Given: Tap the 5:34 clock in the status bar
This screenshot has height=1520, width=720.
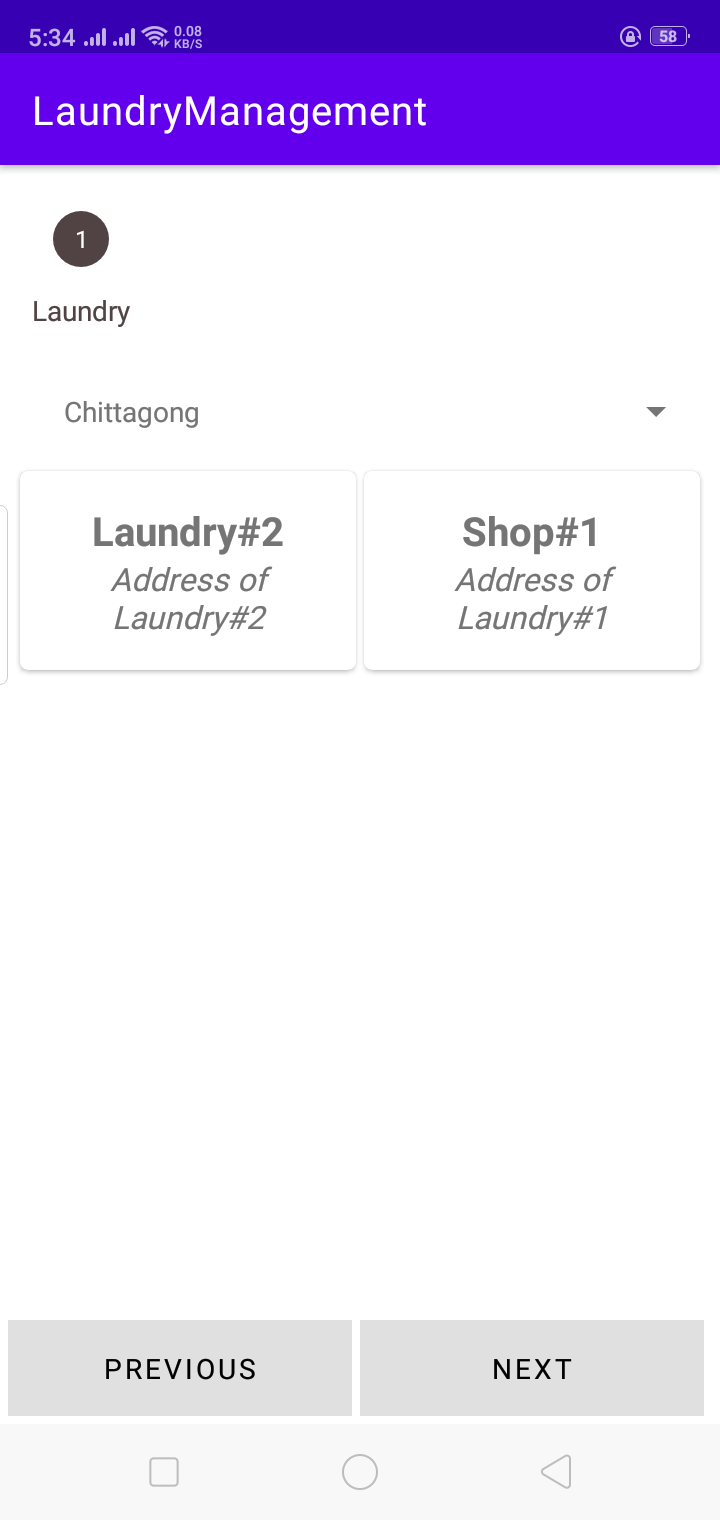Looking at the screenshot, I should 53,36.
